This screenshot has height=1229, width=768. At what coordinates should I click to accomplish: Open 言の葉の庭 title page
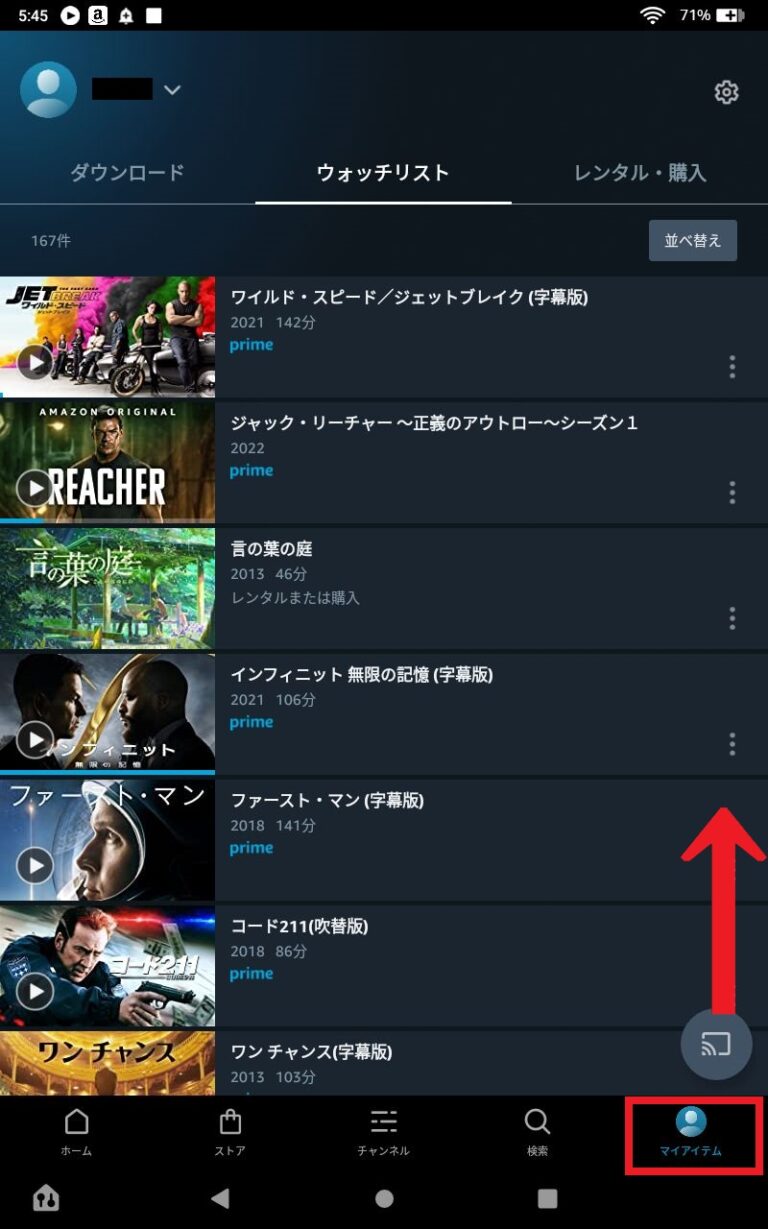[x=272, y=549]
